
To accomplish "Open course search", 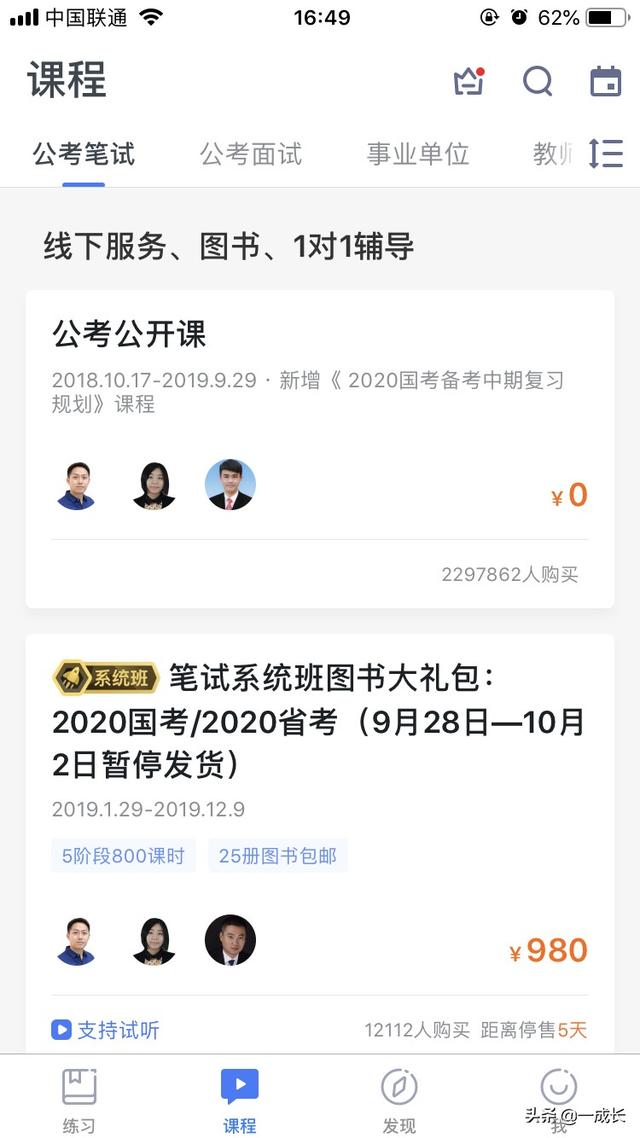I will [x=538, y=82].
